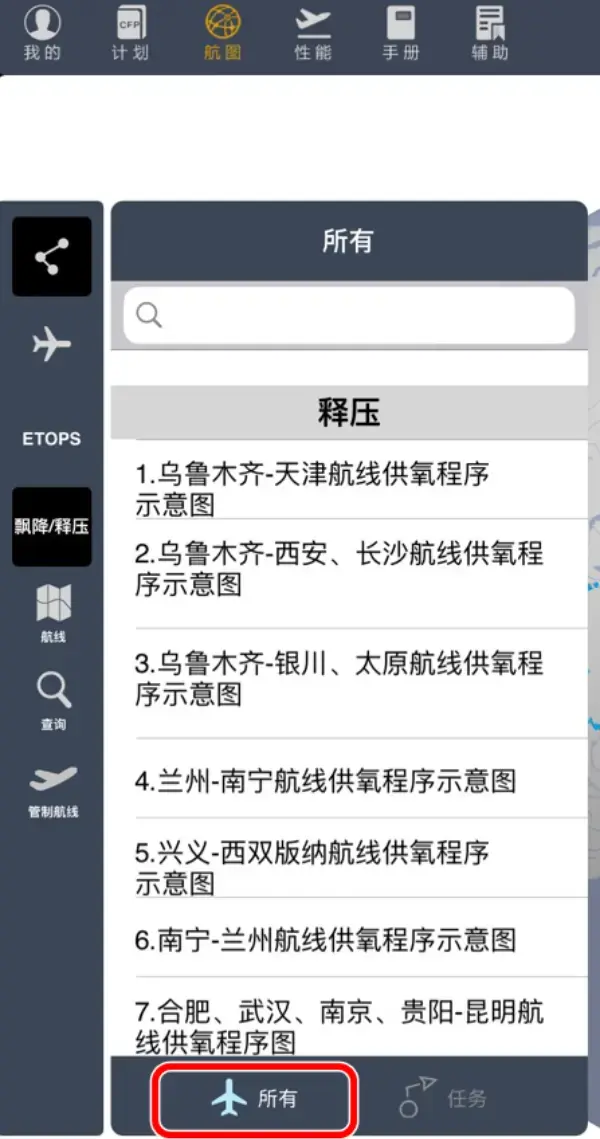Open the ETOPS section
Screen dimensions: 600x1139
(x=52, y=438)
